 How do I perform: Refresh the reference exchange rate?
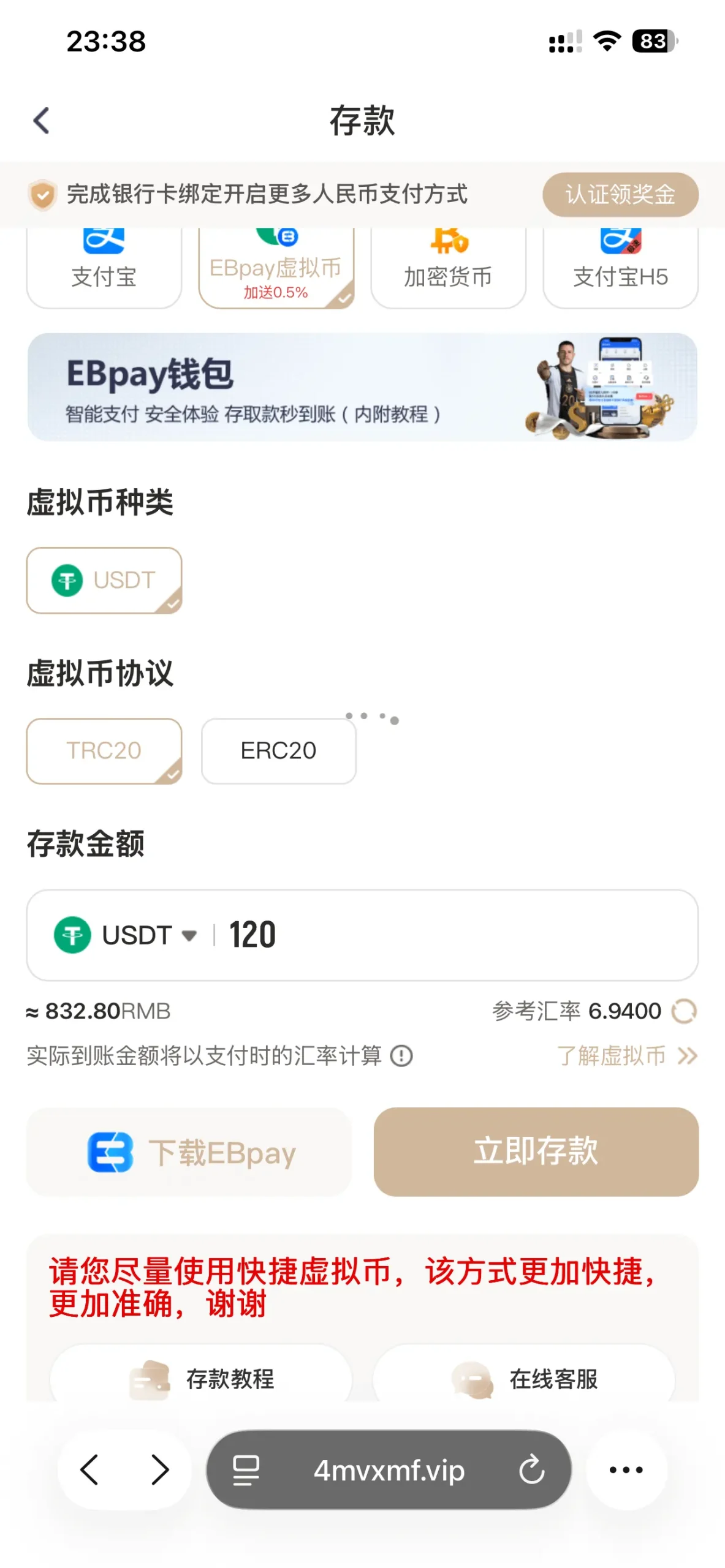click(x=684, y=1011)
